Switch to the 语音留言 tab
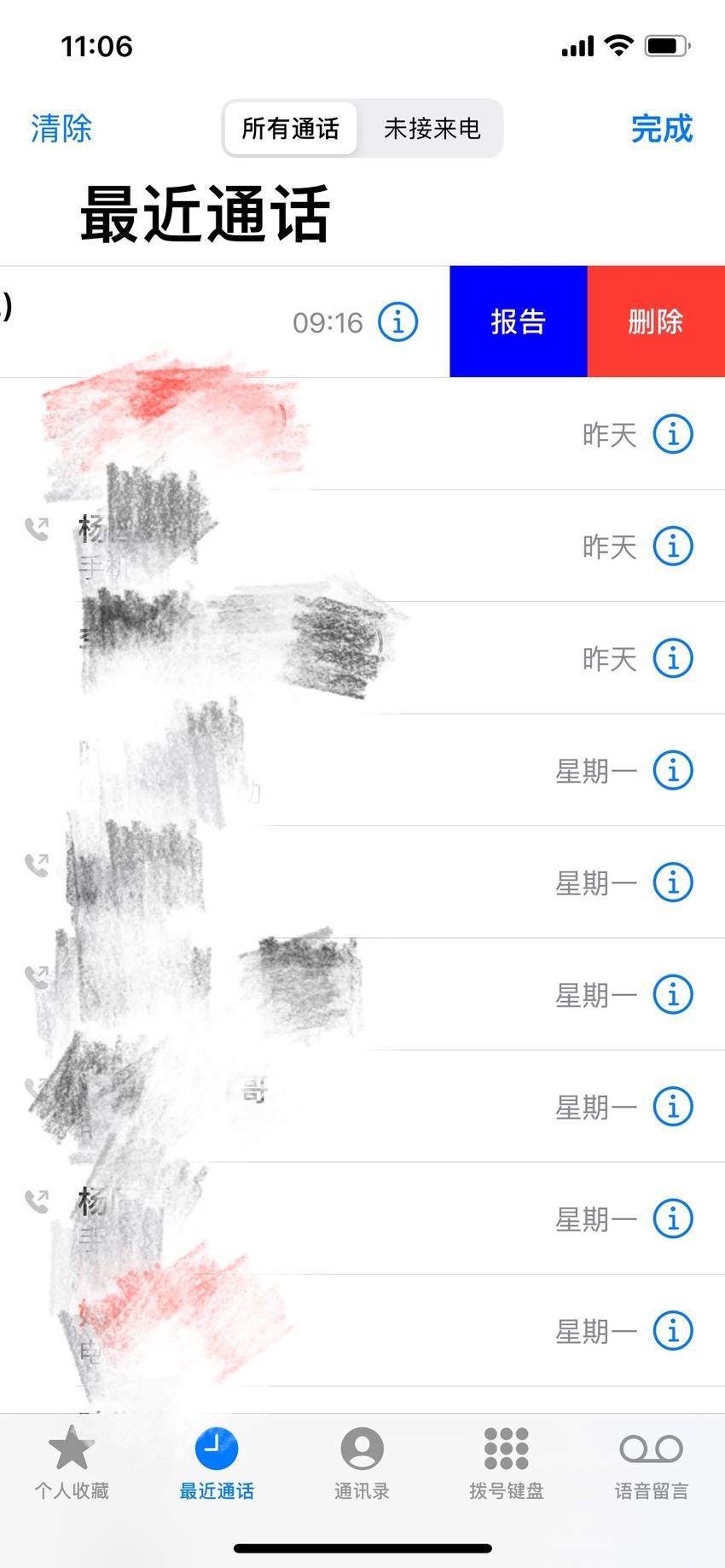The height and width of the screenshot is (1568, 725). coord(652,1463)
